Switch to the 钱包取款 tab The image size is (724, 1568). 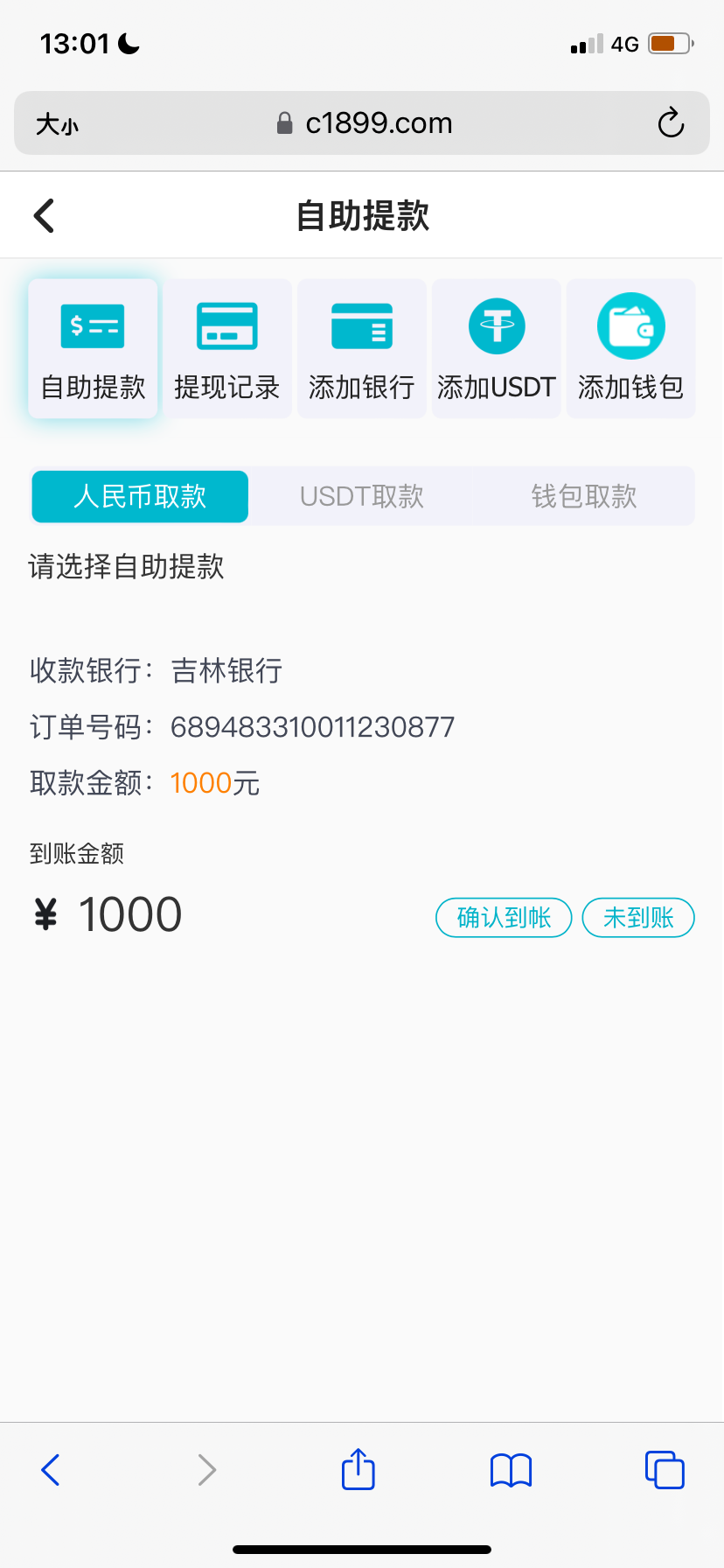click(x=583, y=496)
